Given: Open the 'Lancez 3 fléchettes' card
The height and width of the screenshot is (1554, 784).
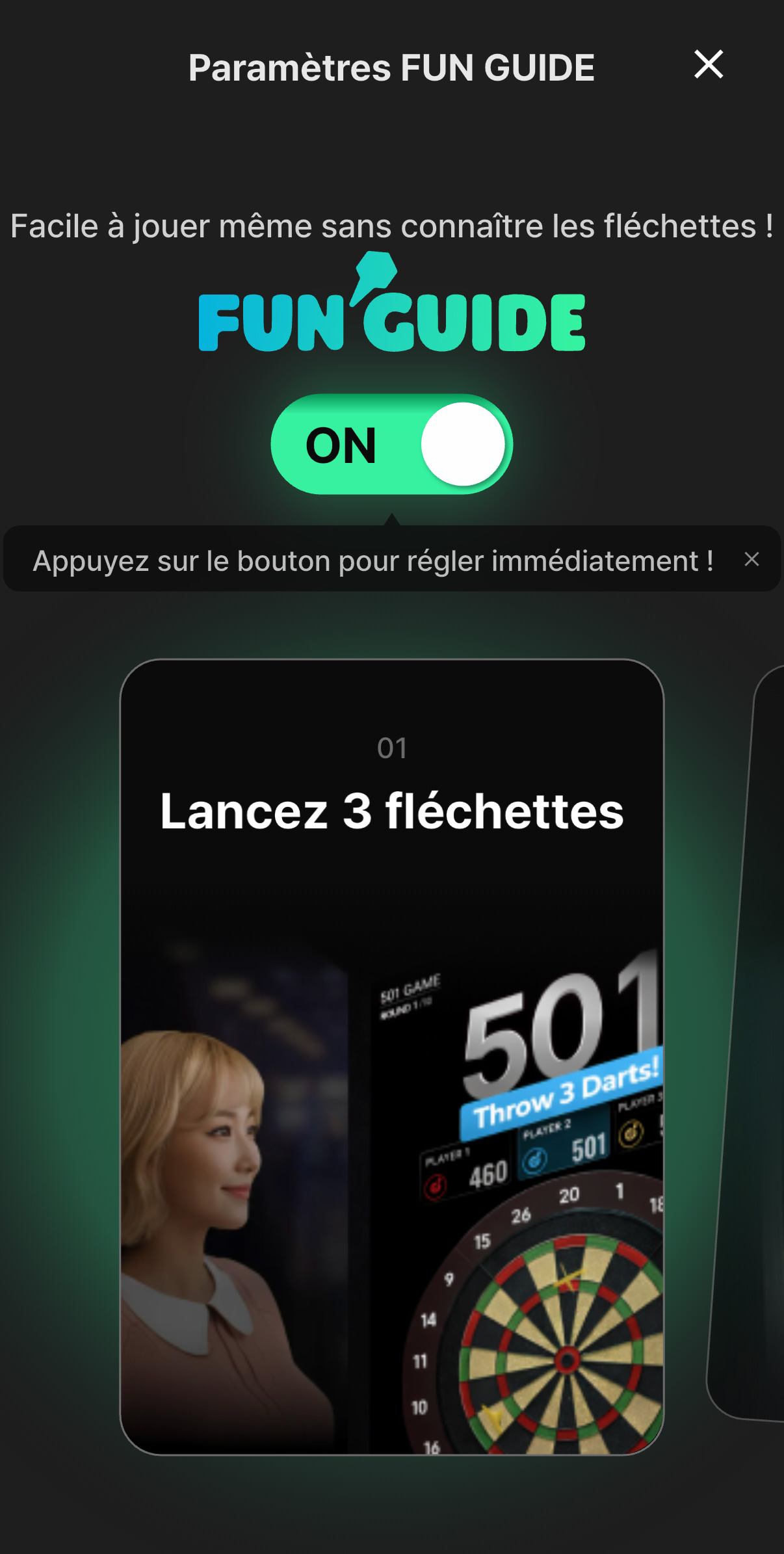Looking at the screenshot, I should coord(391,1057).
